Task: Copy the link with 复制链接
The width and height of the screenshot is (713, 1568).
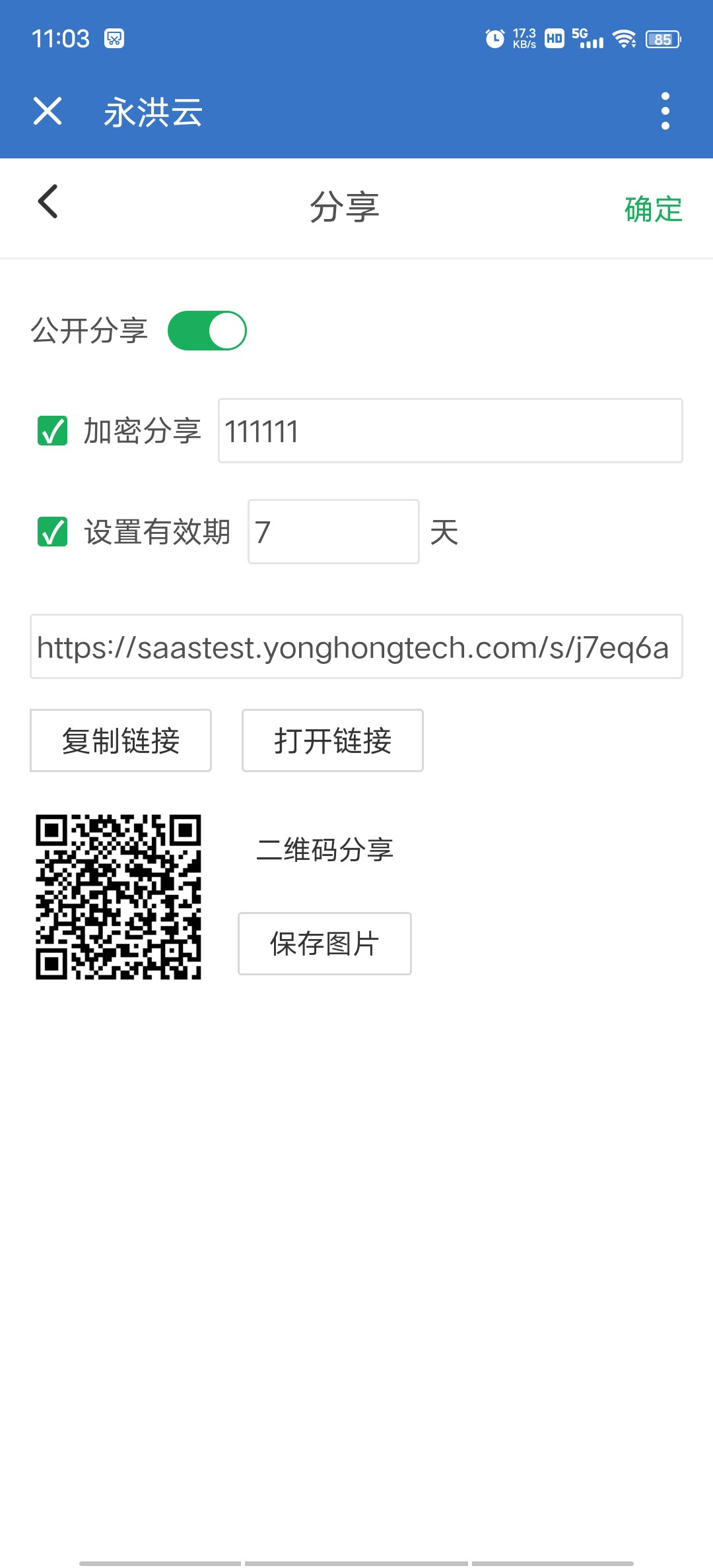Action: [x=121, y=740]
